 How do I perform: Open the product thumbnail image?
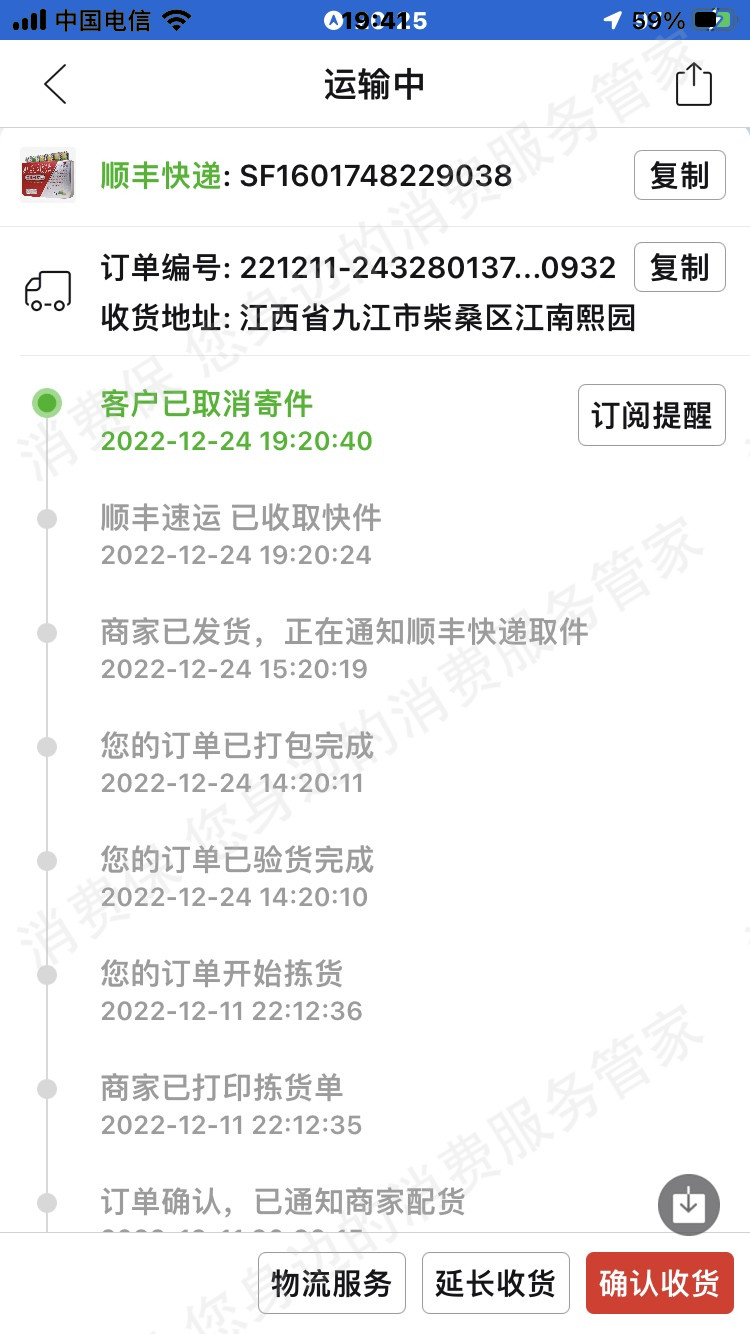[48, 175]
